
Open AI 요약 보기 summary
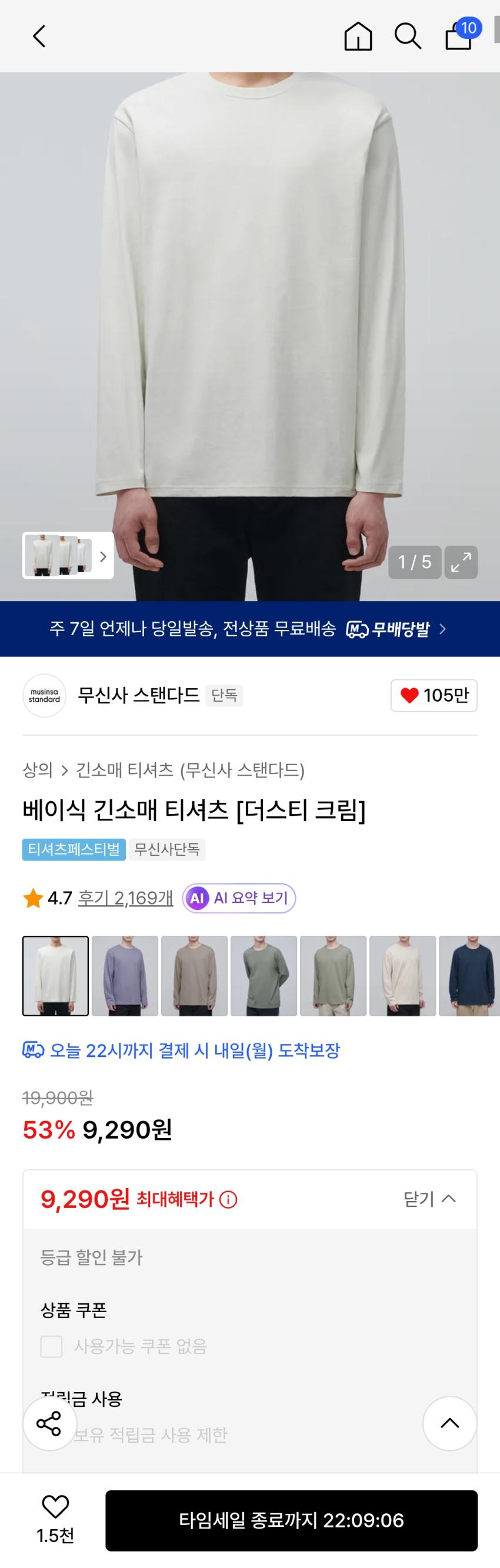pyautogui.click(x=239, y=898)
